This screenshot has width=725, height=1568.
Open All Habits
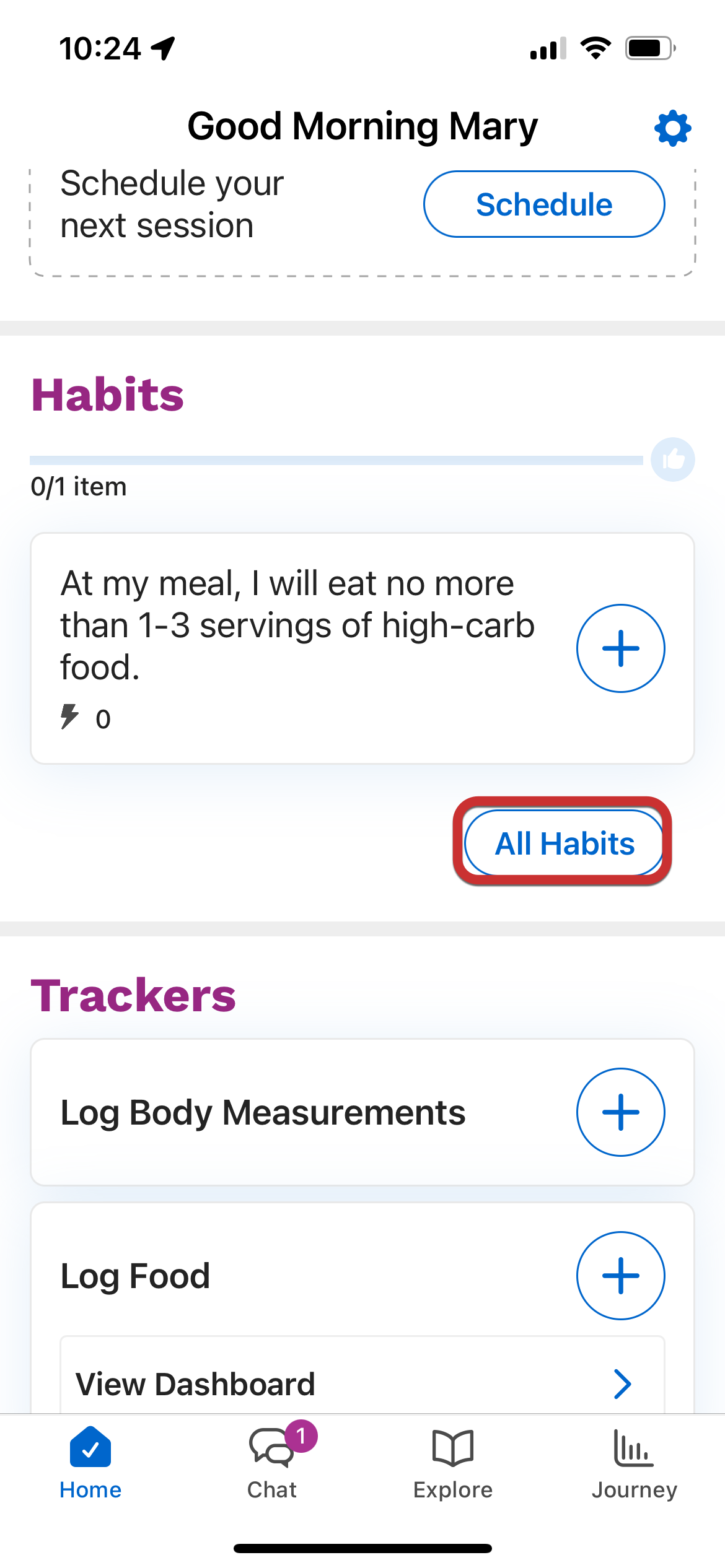[564, 843]
